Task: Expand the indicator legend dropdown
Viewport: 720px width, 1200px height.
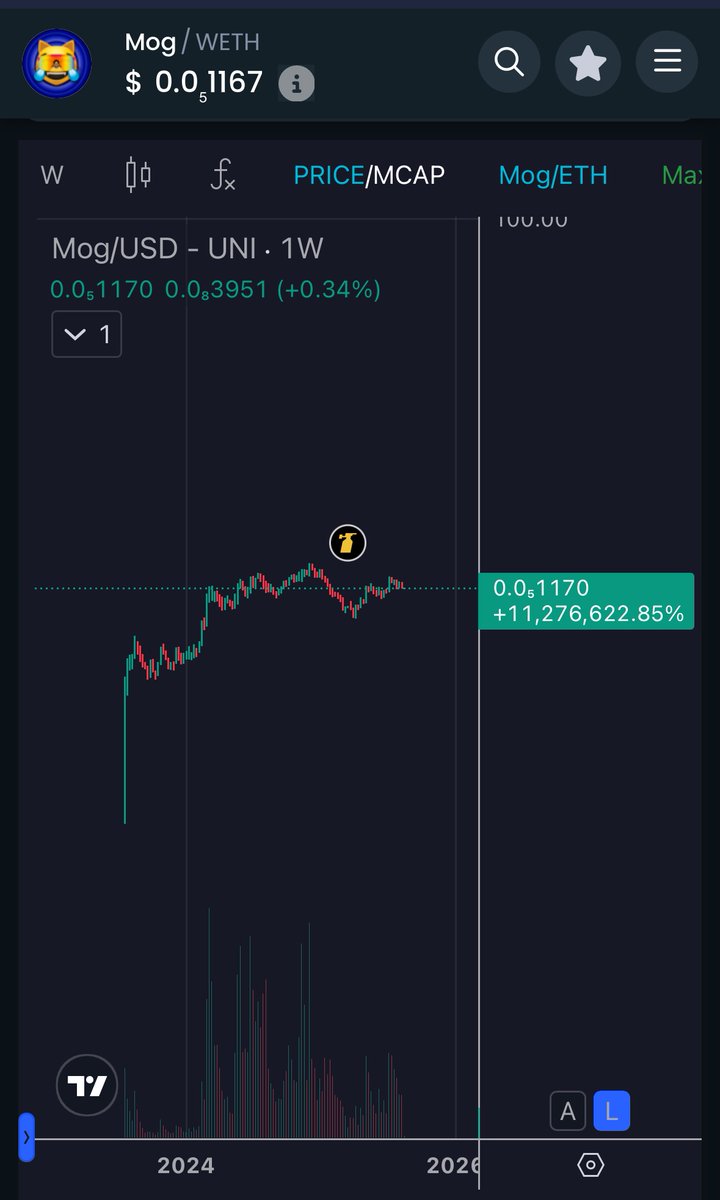Action: [87, 334]
